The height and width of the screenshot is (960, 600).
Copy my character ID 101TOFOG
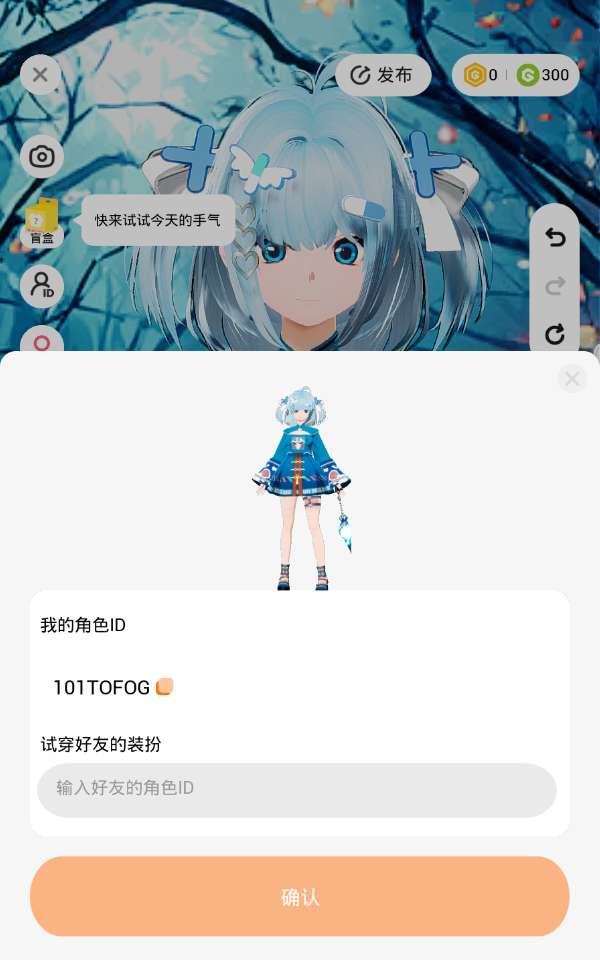(x=165, y=687)
